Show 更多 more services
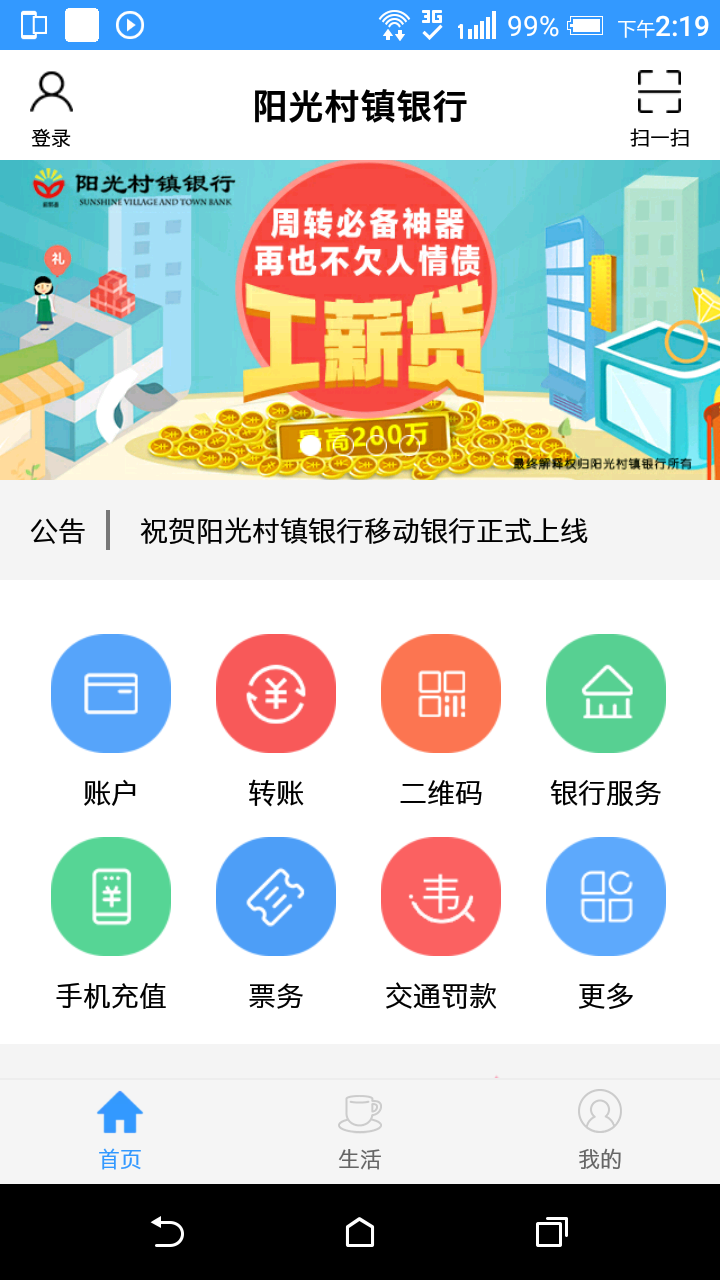Screen dimensions: 720x1280 tap(606, 897)
